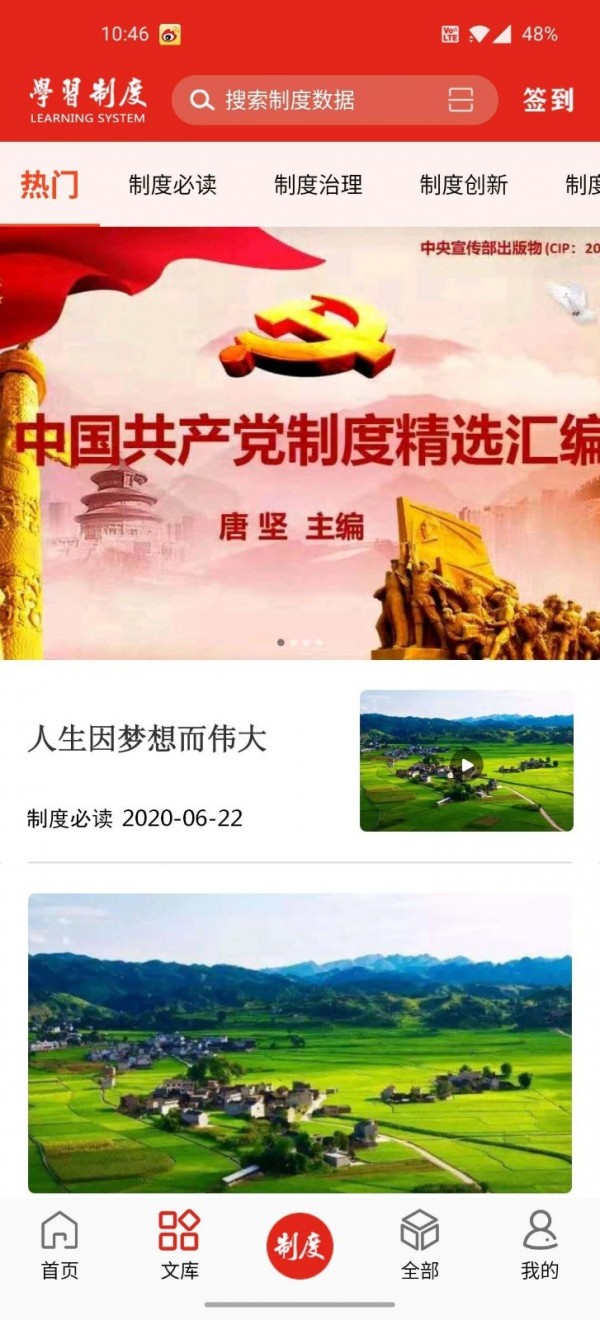The height and width of the screenshot is (1320, 600).
Task: Open the 中国共产党制度精选汇编 banner
Action: 300,445
